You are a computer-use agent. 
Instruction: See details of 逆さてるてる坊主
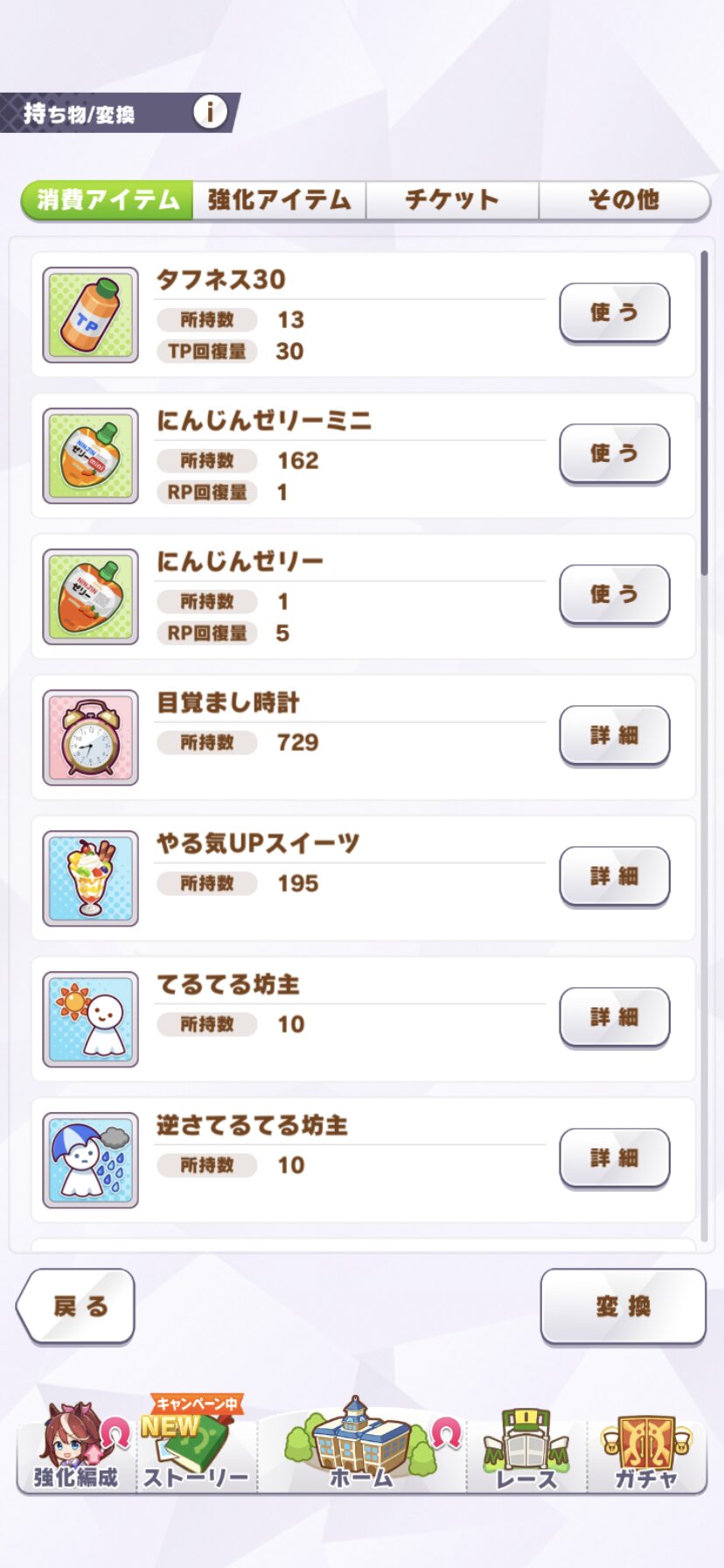[614, 1158]
